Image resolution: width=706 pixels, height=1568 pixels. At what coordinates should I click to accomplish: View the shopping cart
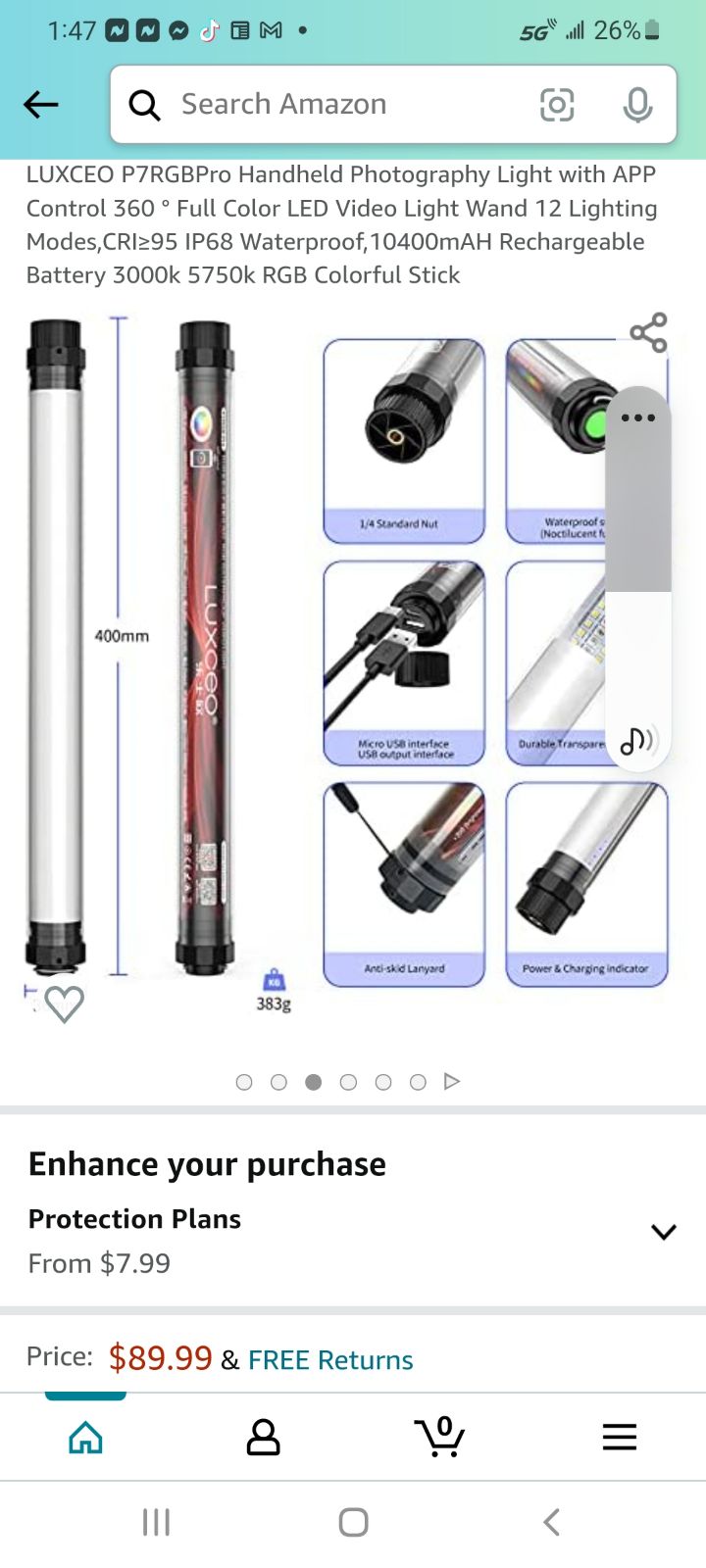[439, 1437]
